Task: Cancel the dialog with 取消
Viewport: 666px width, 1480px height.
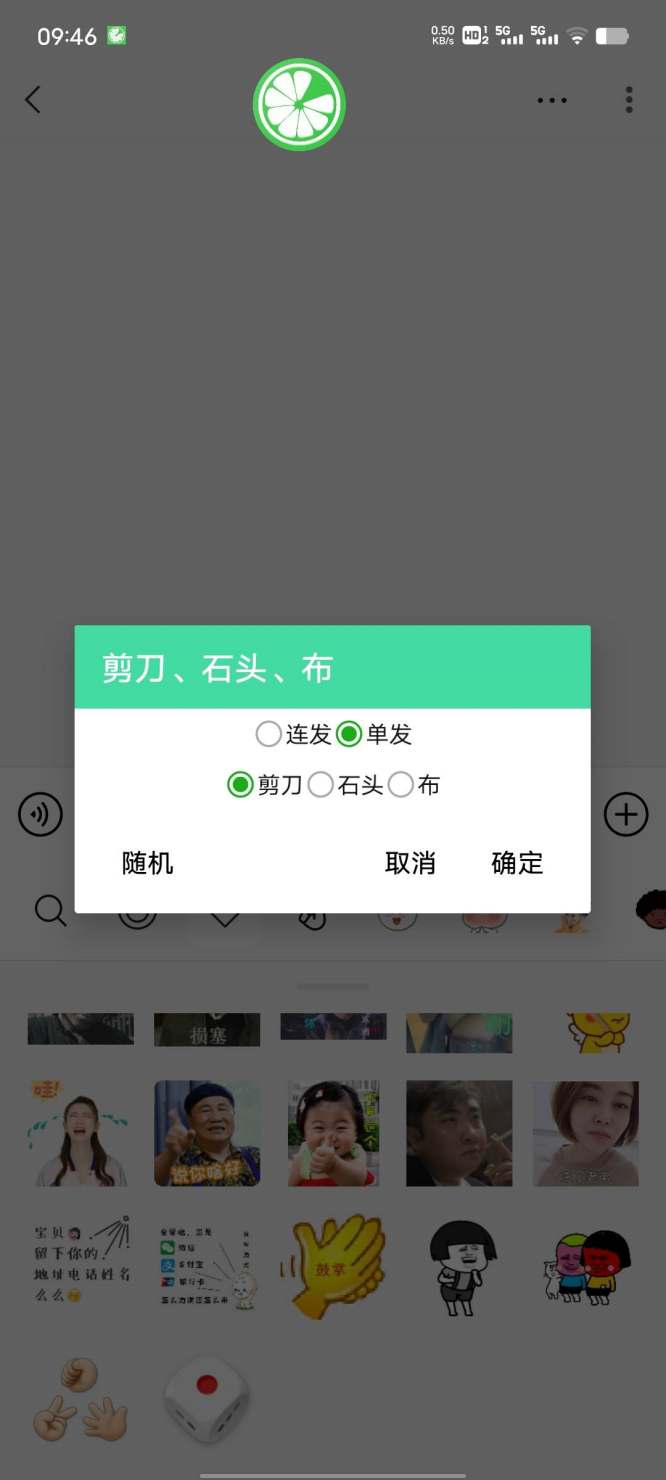Action: coord(410,863)
